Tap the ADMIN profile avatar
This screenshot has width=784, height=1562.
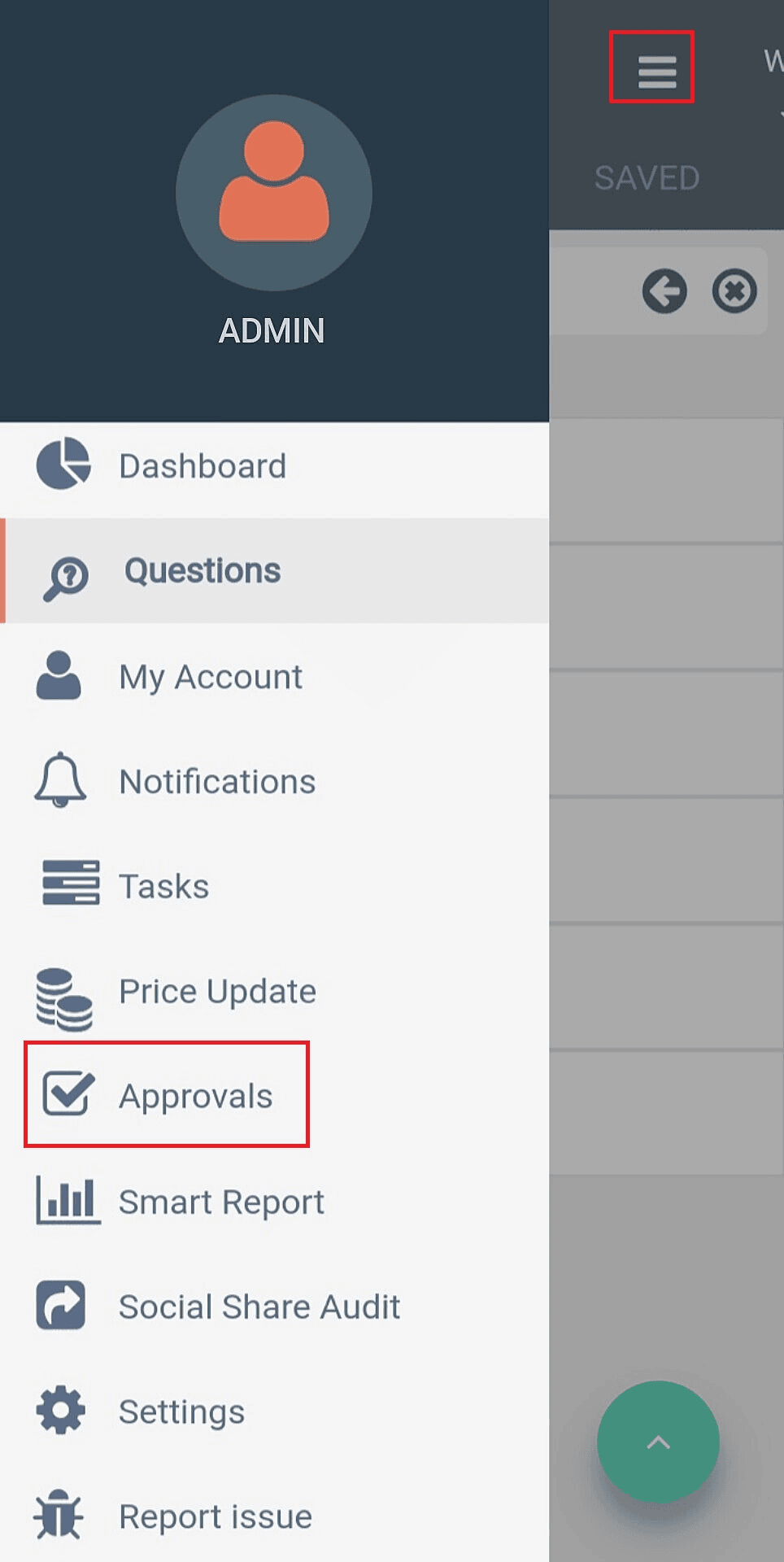coord(273,193)
